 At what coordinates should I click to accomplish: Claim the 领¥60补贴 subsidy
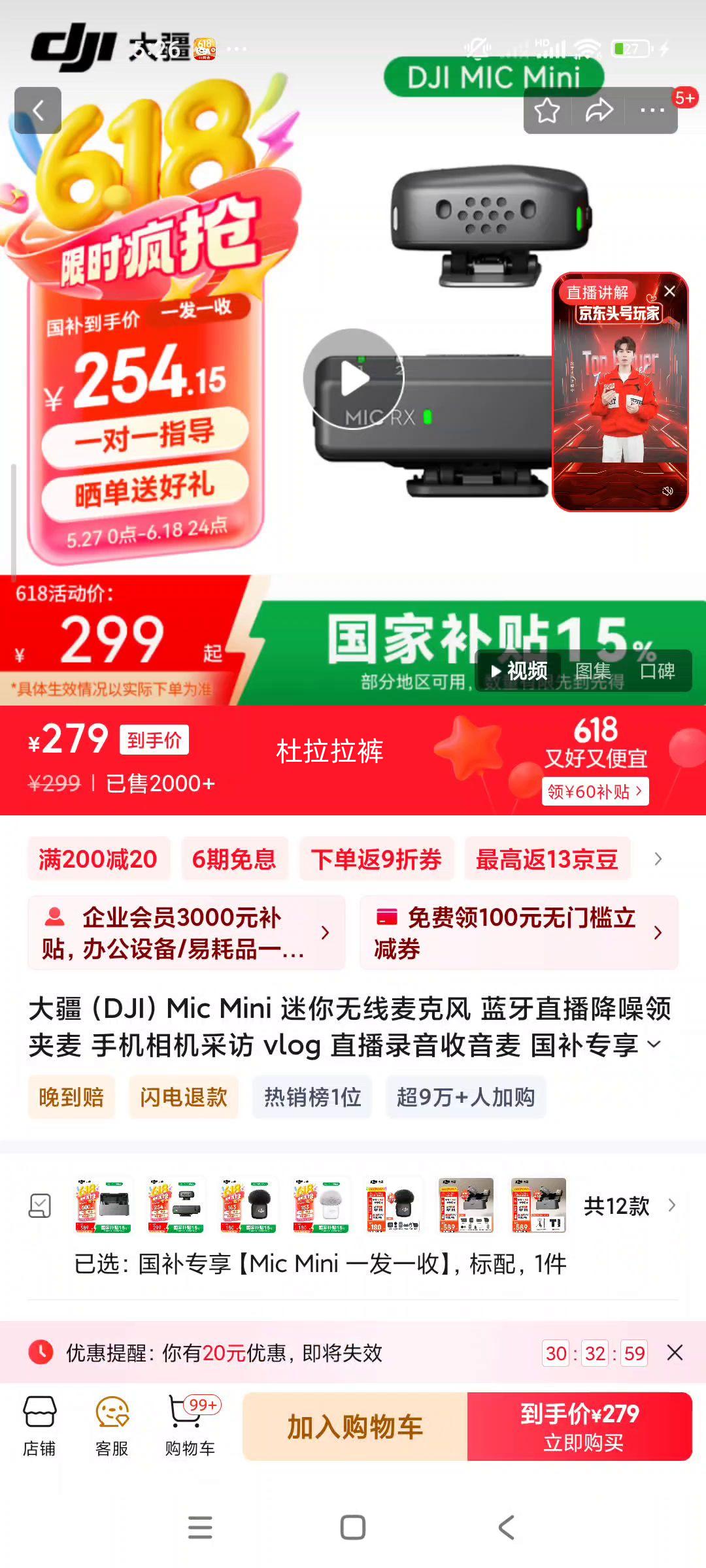(x=595, y=792)
